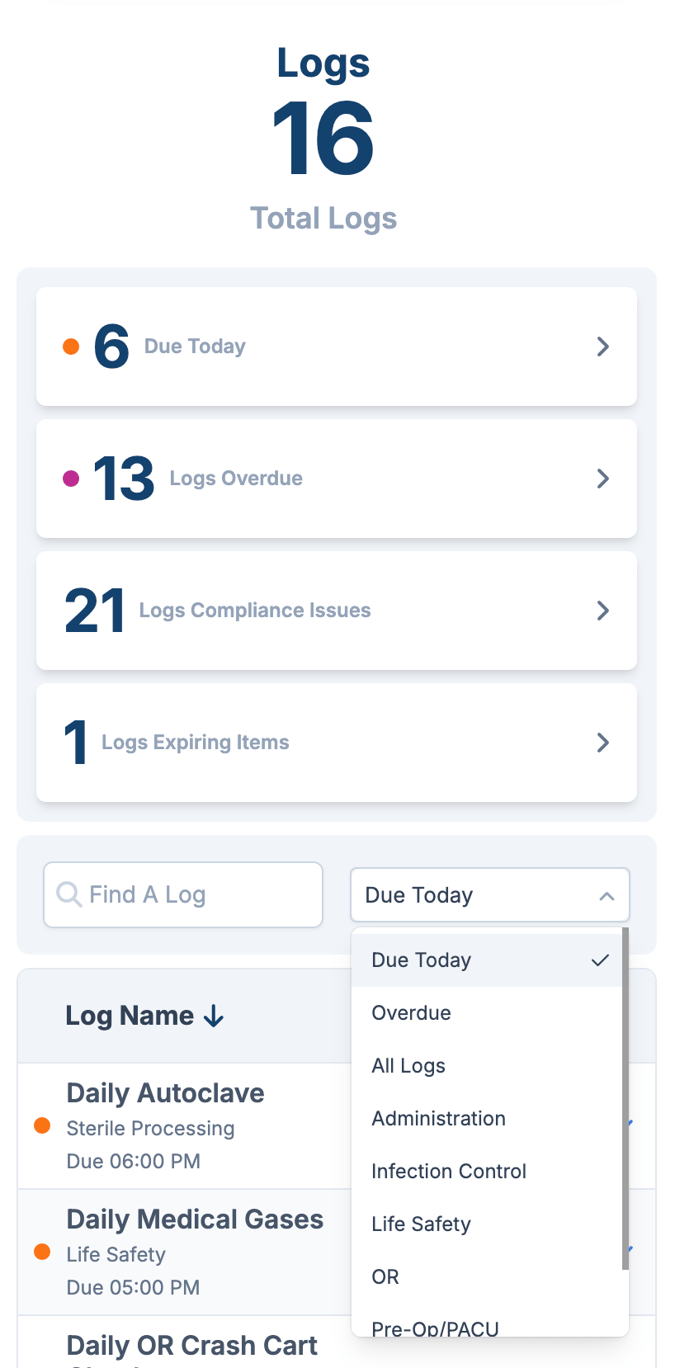Choose All Logs from the dropdown
Viewport: 675px width, 1368px height.
[487, 1066]
